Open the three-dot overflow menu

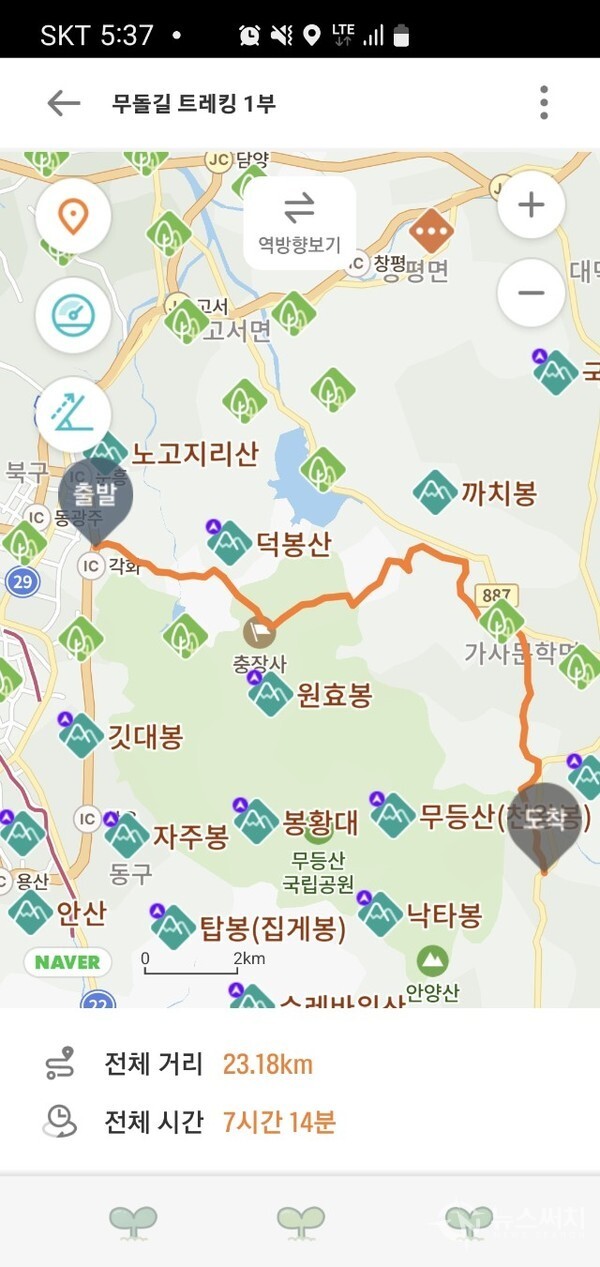pos(543,102)
